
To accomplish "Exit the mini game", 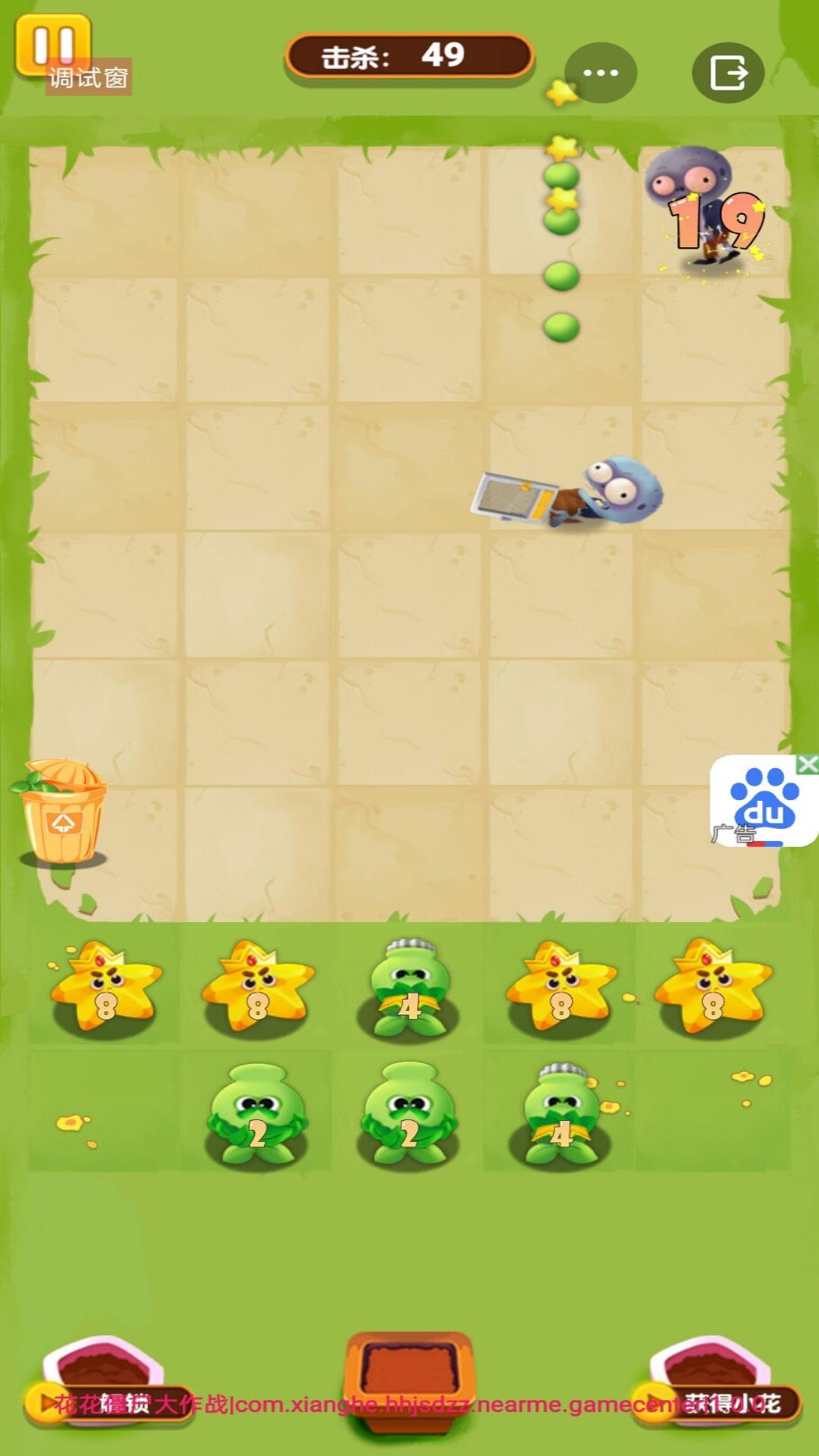I will pyautogui.click(x=728, y=73).
